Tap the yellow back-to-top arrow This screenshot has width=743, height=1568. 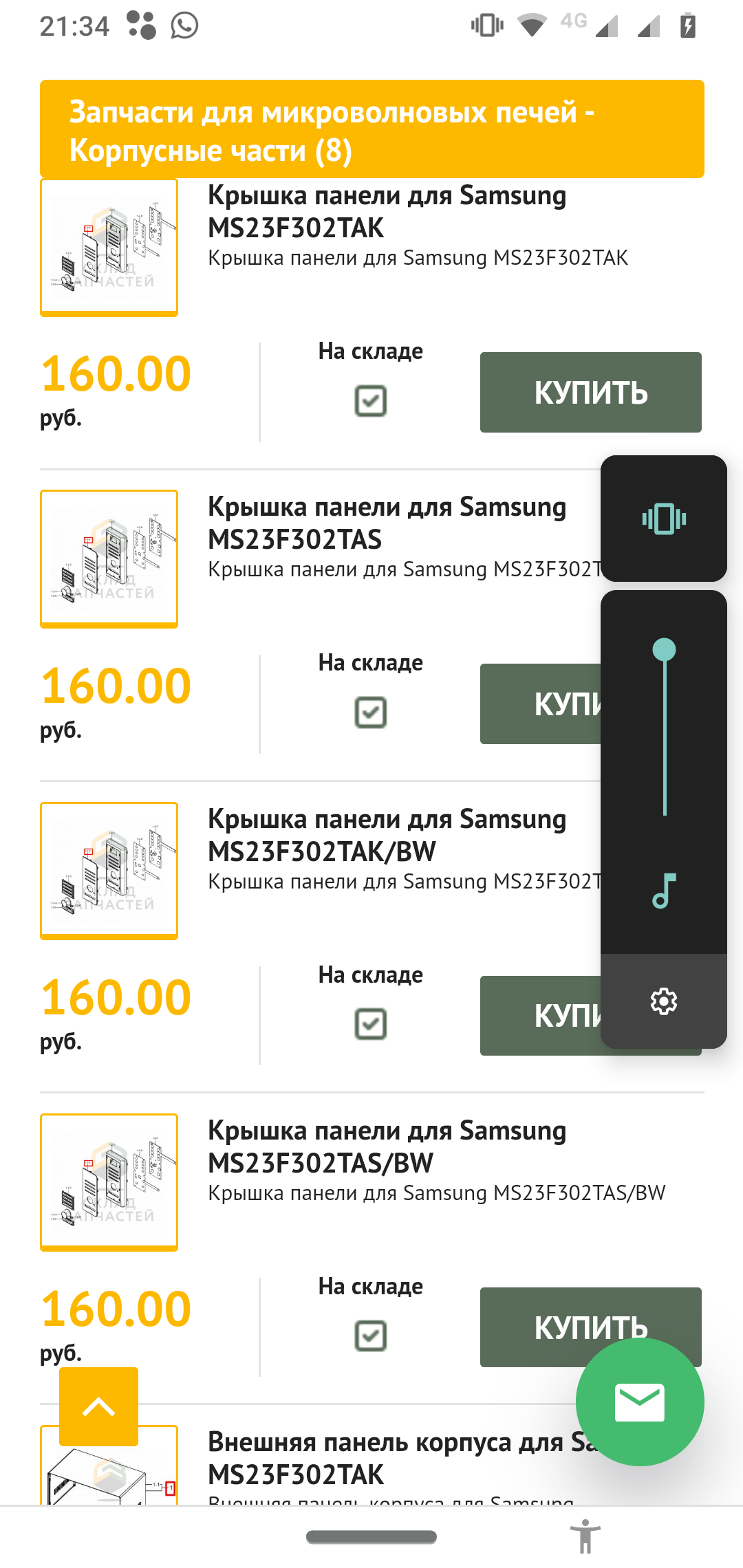(98, 1407)
